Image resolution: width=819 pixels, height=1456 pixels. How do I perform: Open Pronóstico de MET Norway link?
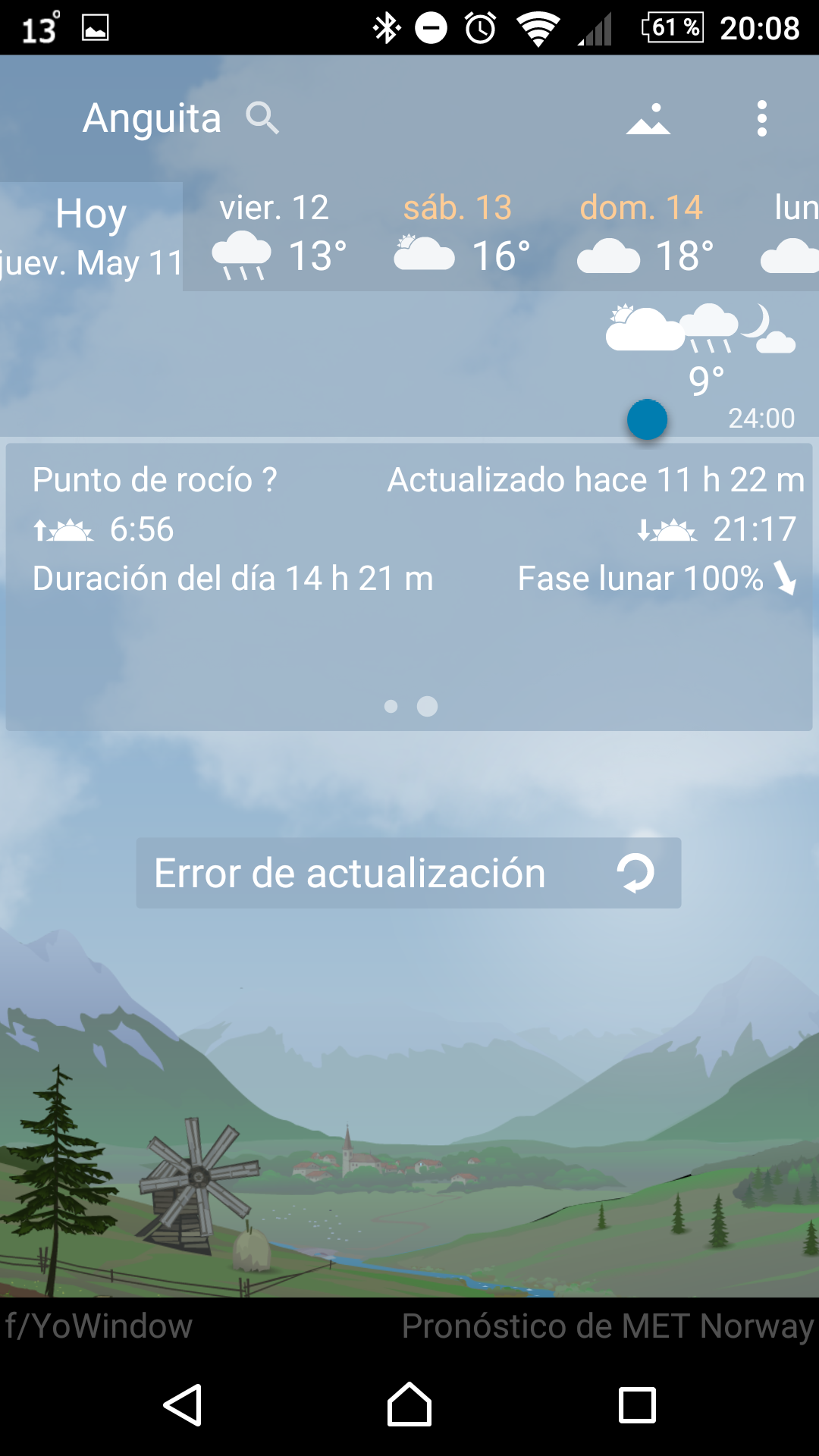607,1326
